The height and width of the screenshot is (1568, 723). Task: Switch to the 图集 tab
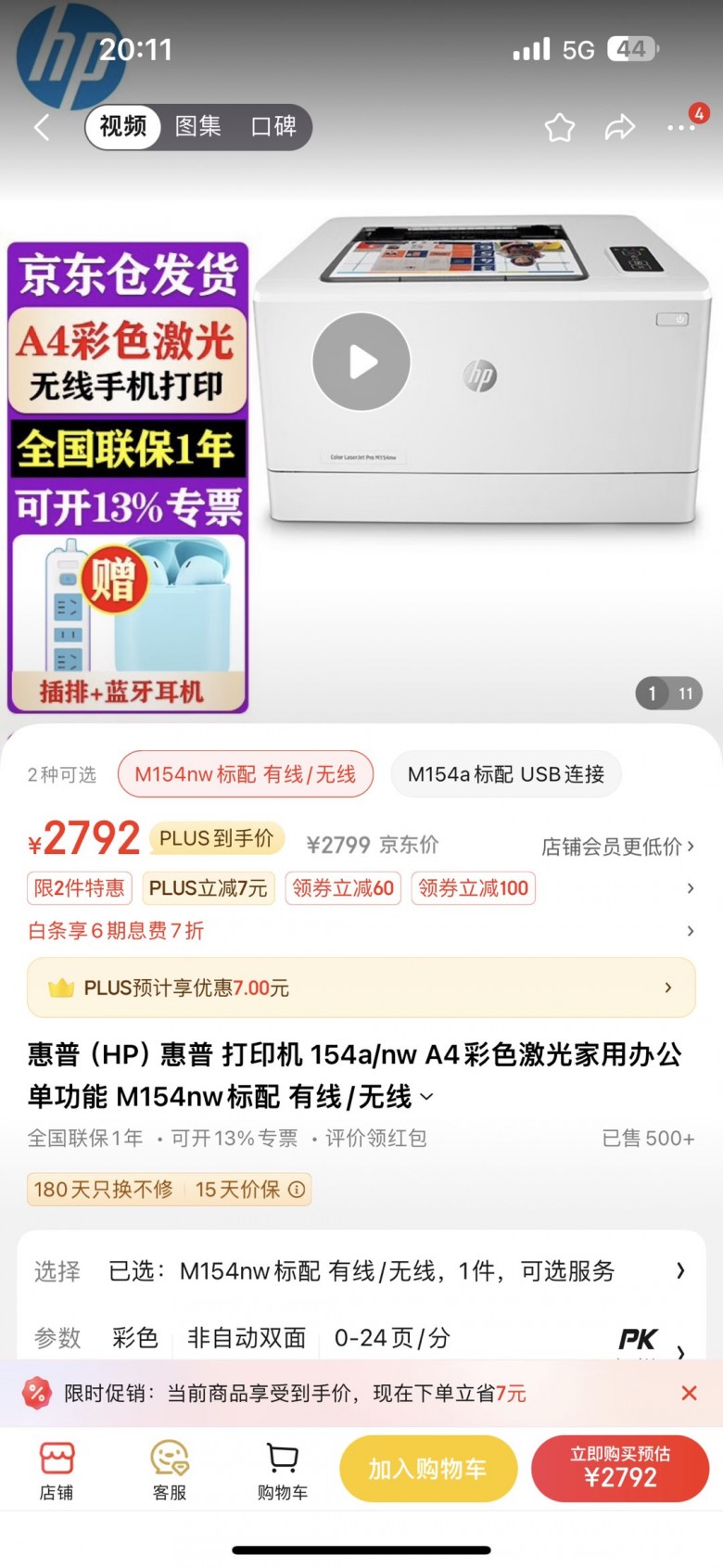click(198, 126)
